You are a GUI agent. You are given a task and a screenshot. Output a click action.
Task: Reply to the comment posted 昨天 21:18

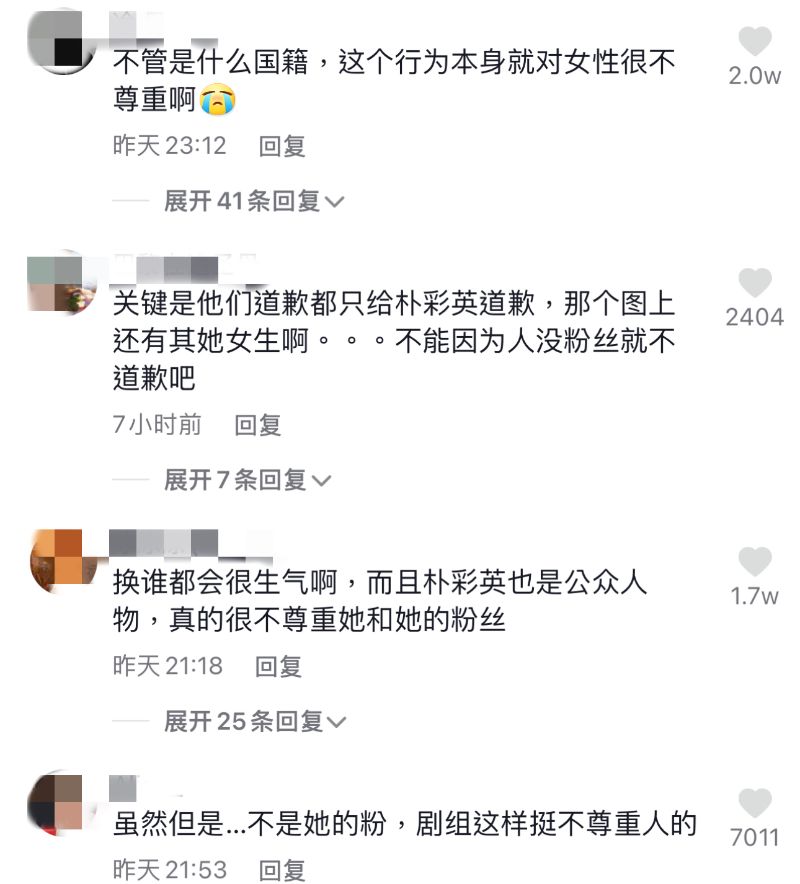point(278,666)
